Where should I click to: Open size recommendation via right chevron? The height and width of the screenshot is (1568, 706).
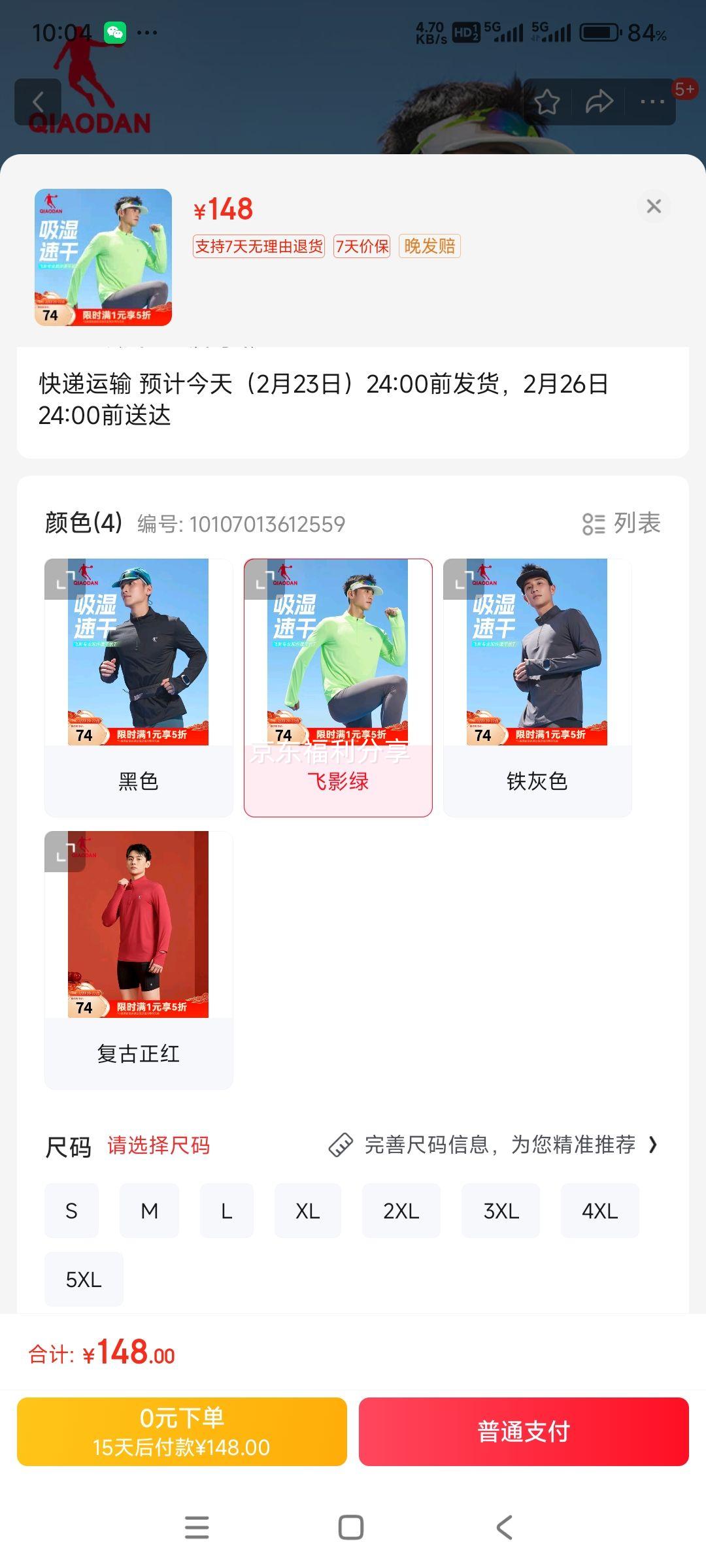click(654, 1143)
